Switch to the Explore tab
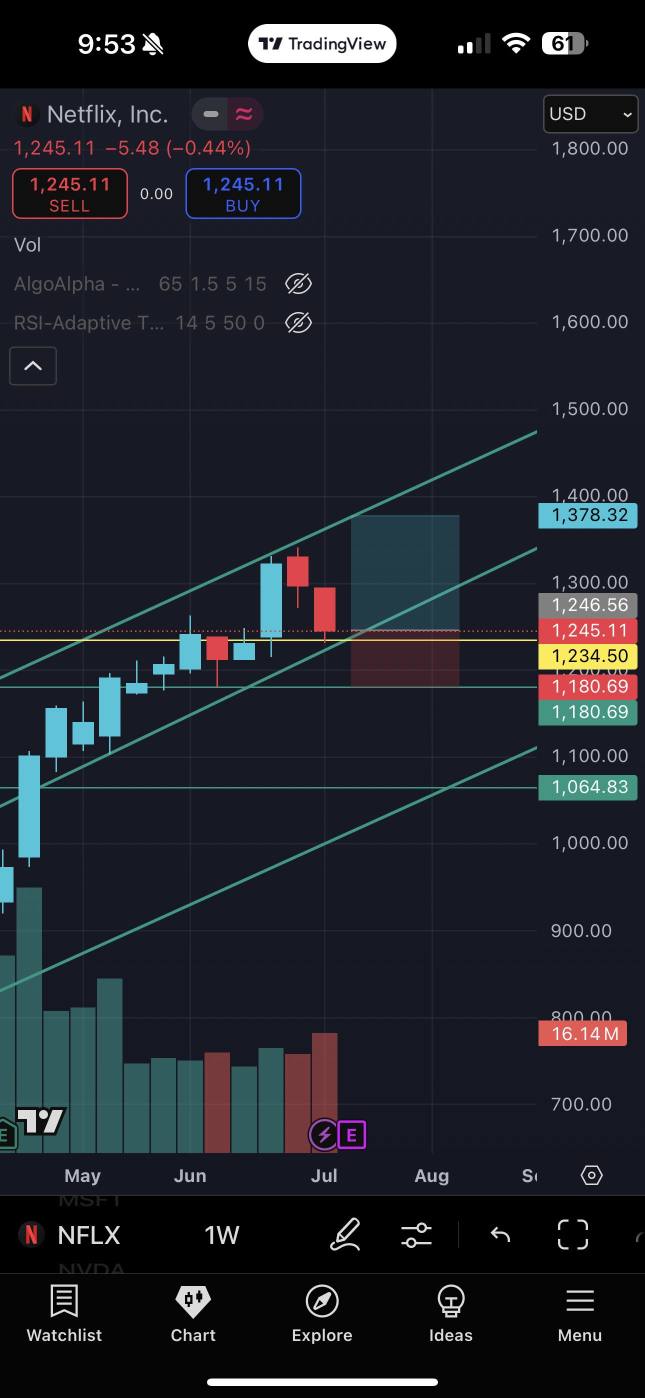645x1398 pixels. click(322, 1314)
